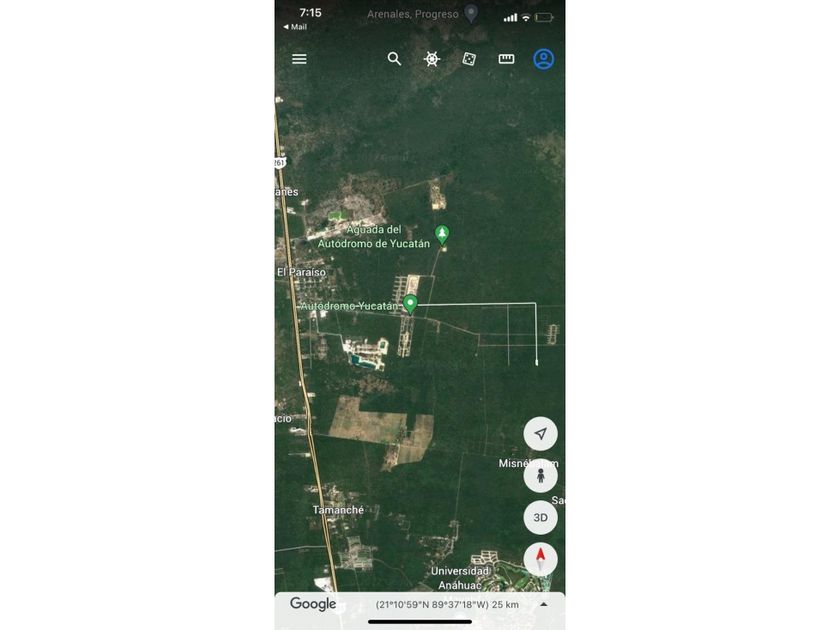Expand the bottom info panel arrow
The image size is (840, 630).
(544, 605)
